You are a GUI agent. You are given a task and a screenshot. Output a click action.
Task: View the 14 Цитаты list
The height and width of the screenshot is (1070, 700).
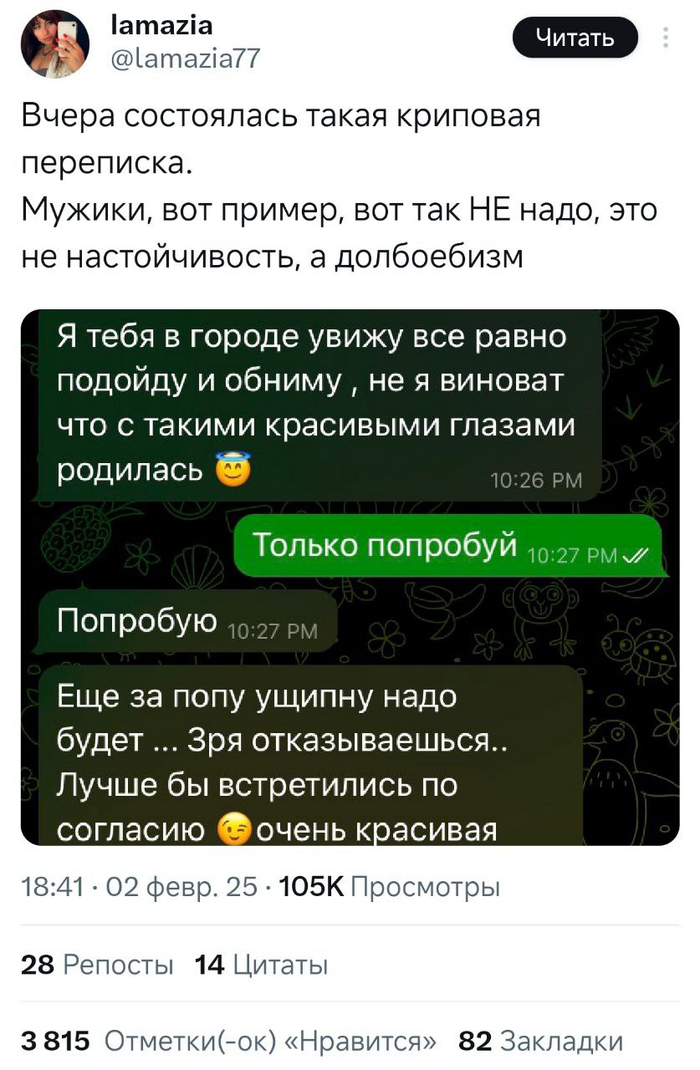pos(262,964)
